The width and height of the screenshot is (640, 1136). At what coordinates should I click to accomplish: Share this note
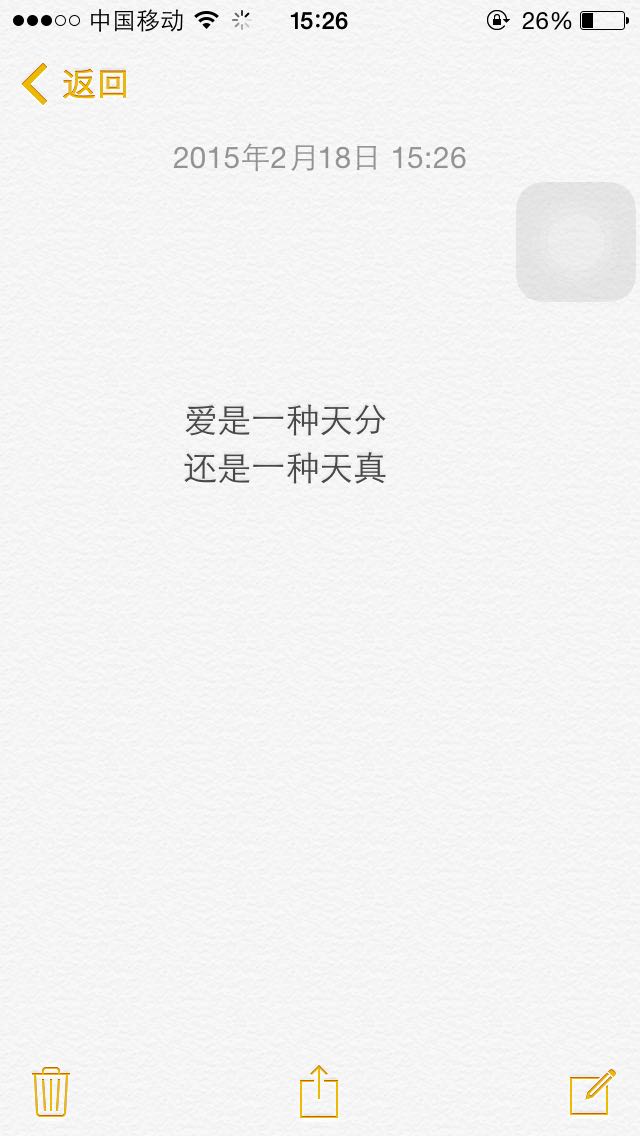[x=319, y=1090]
